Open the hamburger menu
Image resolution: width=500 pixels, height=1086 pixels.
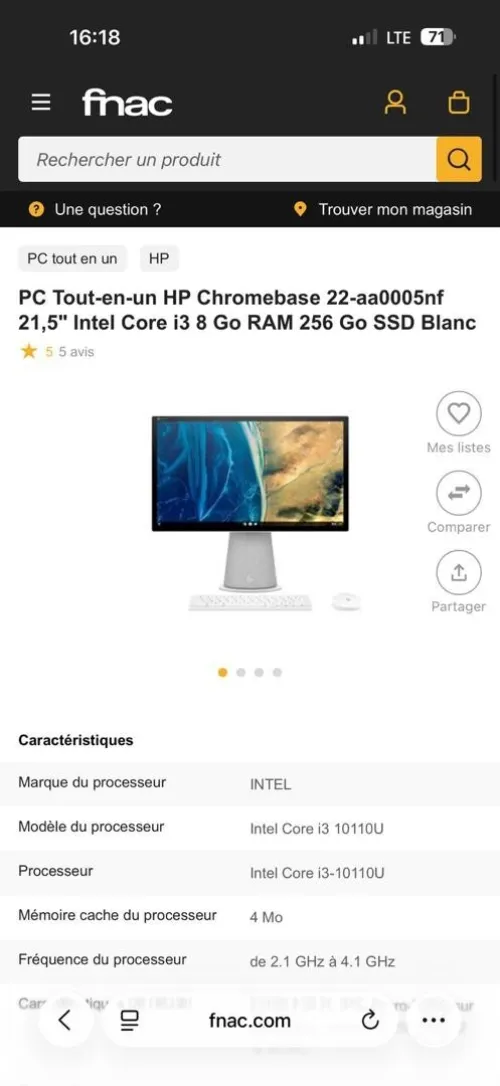pyautogui.click(x=41, y=103)
